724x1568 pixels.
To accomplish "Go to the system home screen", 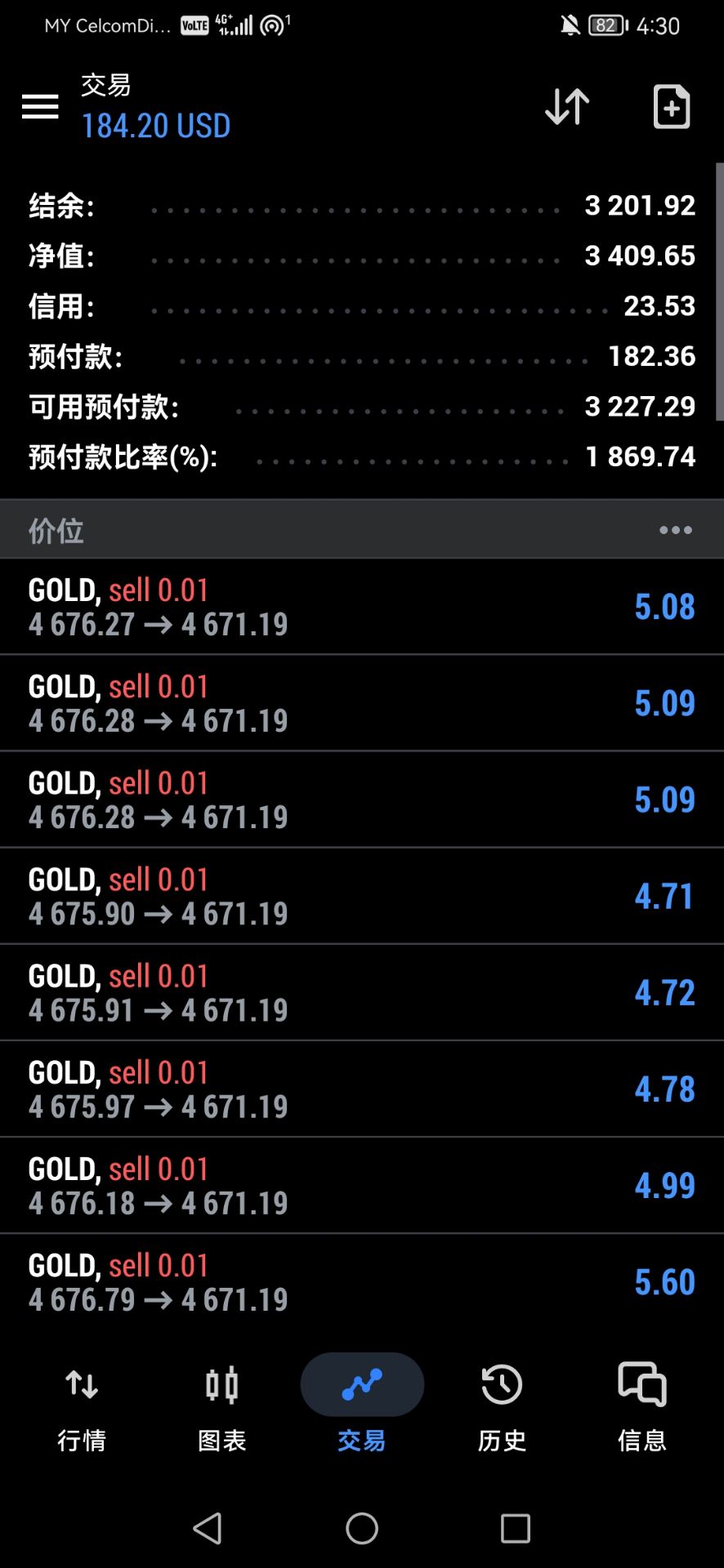I will coord(362,1528).
